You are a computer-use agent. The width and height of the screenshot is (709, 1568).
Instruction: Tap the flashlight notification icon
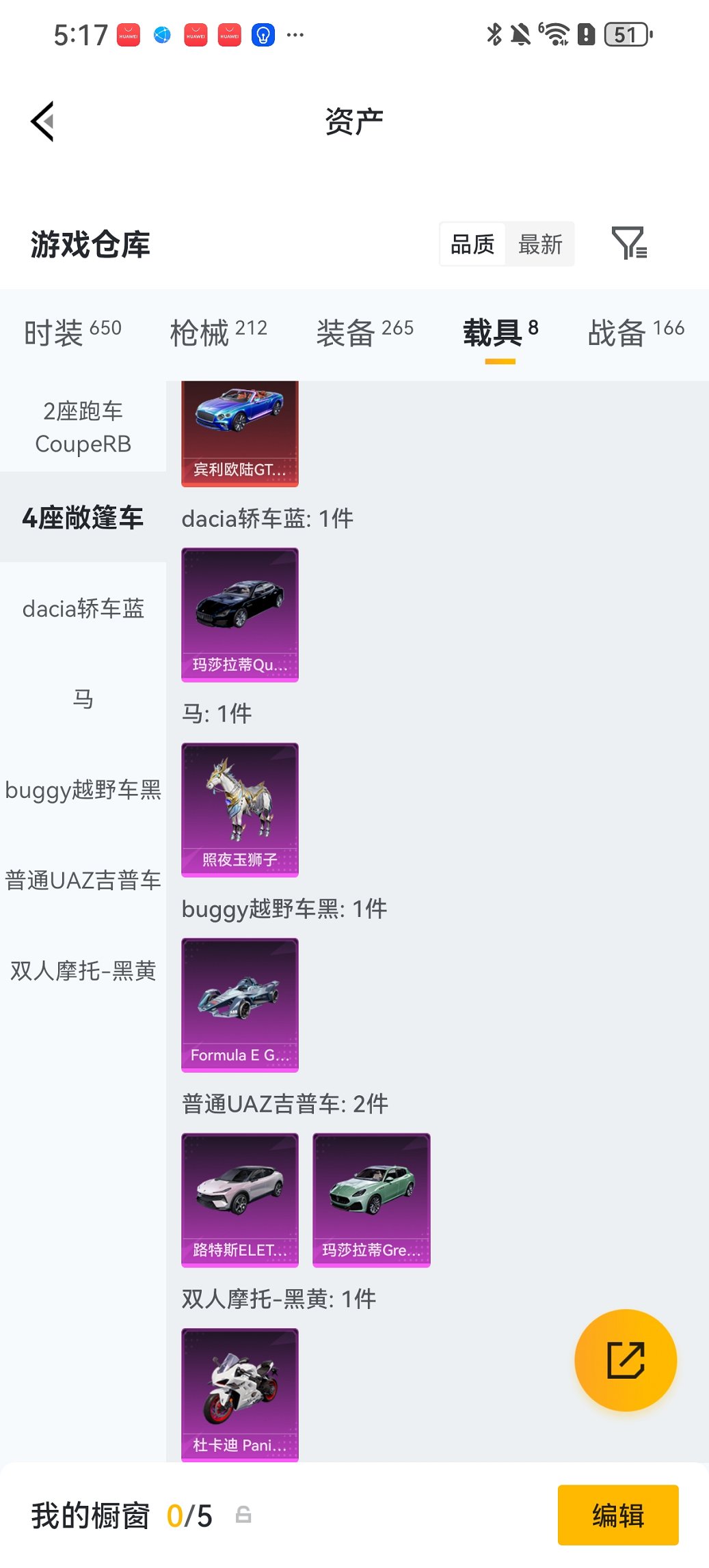(263, 33)
